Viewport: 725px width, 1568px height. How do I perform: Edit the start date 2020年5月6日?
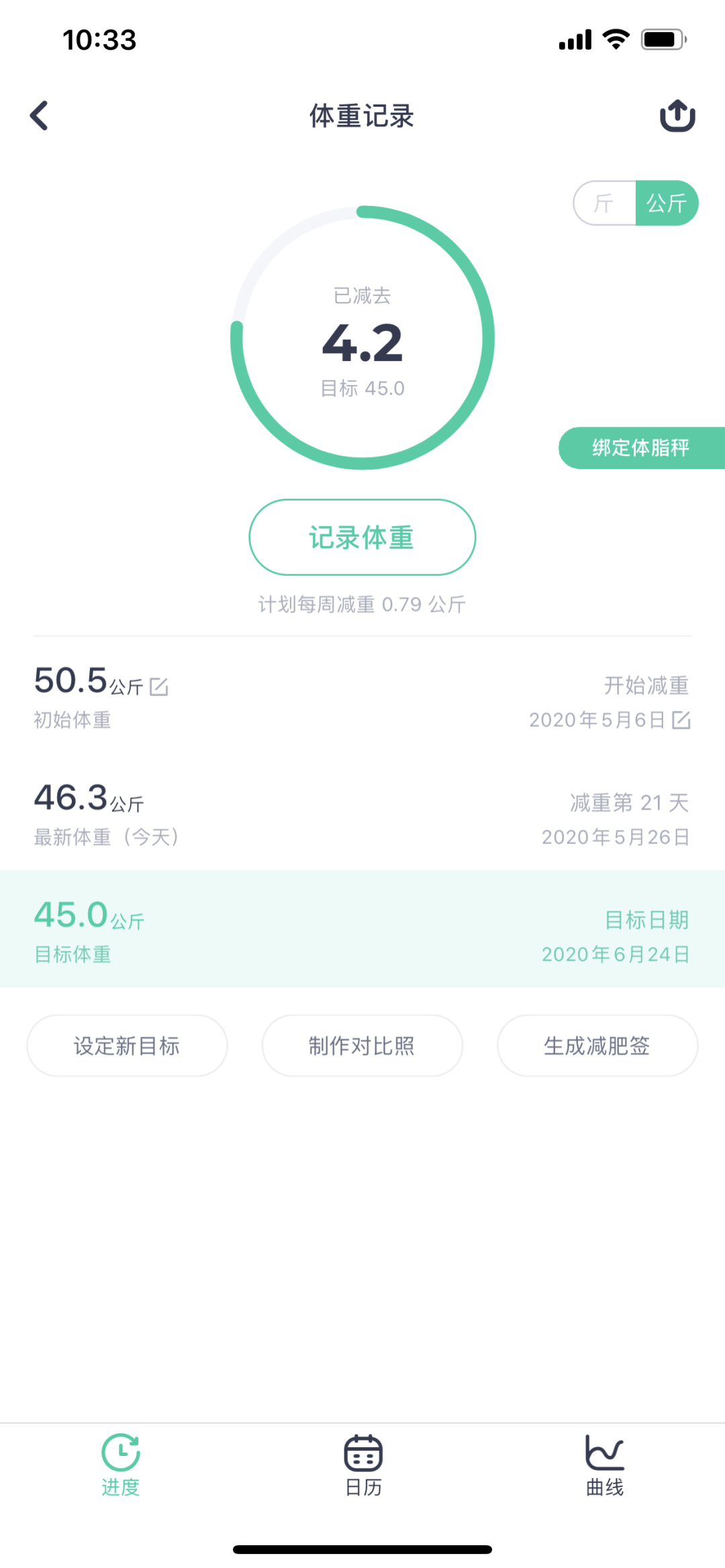coord(681,720)
